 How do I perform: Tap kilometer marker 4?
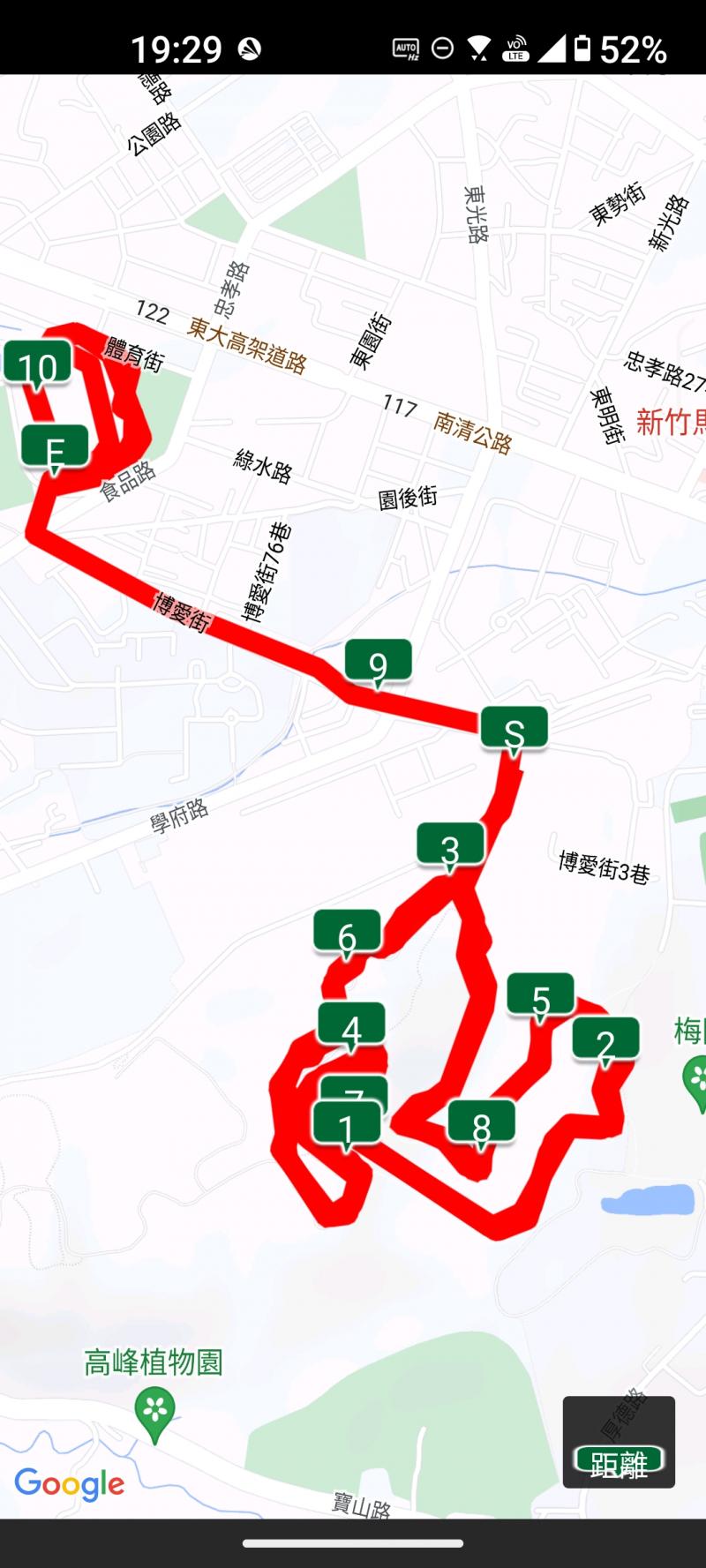pos(351,1025)
